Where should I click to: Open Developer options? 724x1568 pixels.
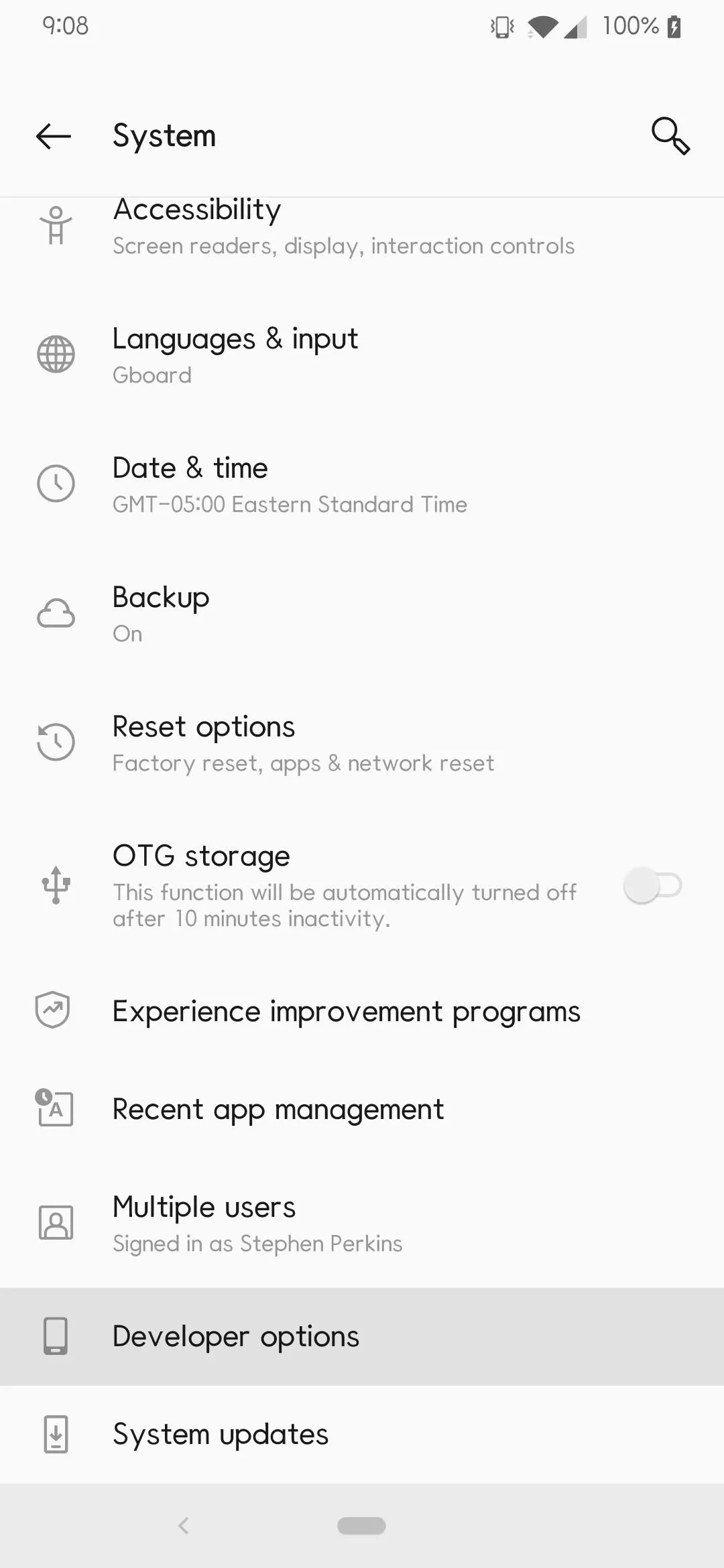362,1336
